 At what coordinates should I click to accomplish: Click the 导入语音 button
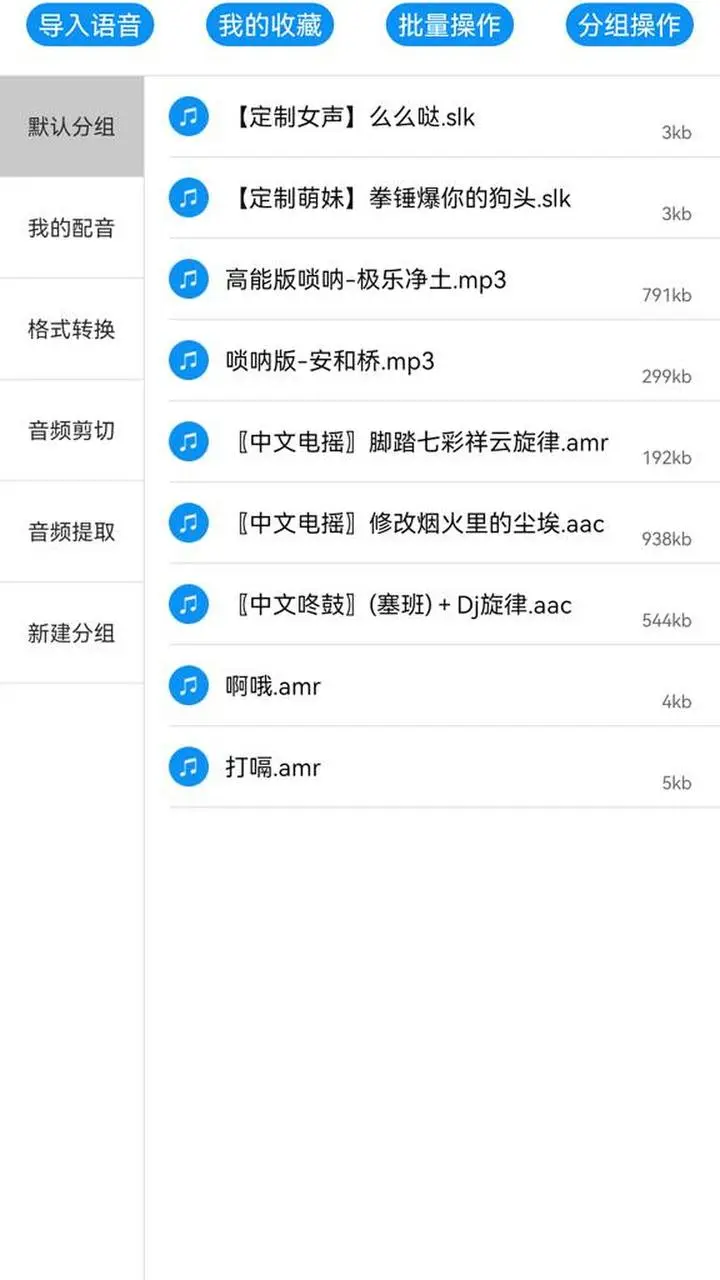[x=90, y=26]
